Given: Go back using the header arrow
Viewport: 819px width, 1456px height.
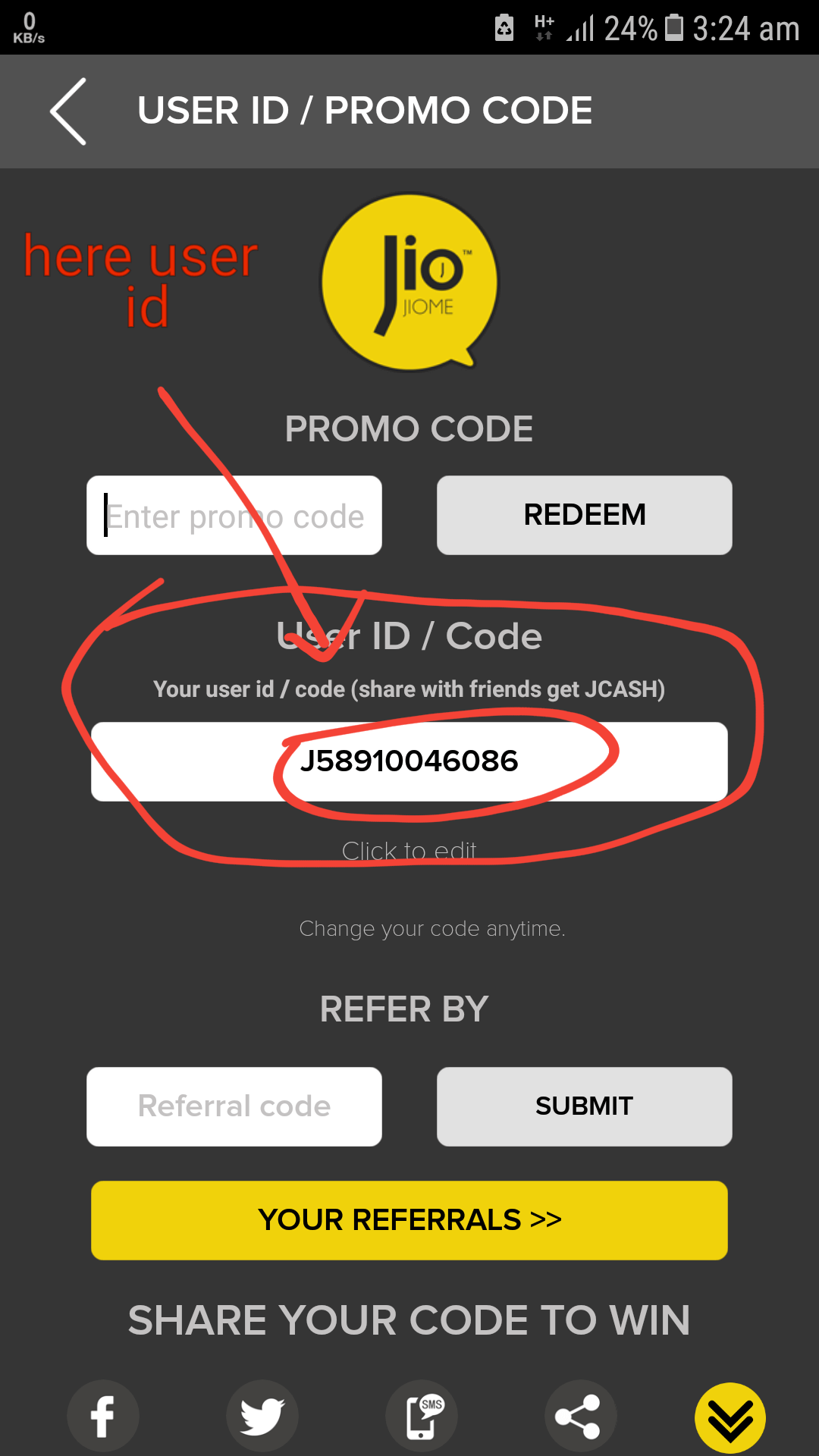Looking at the screenshot, I should click(68, 111).
